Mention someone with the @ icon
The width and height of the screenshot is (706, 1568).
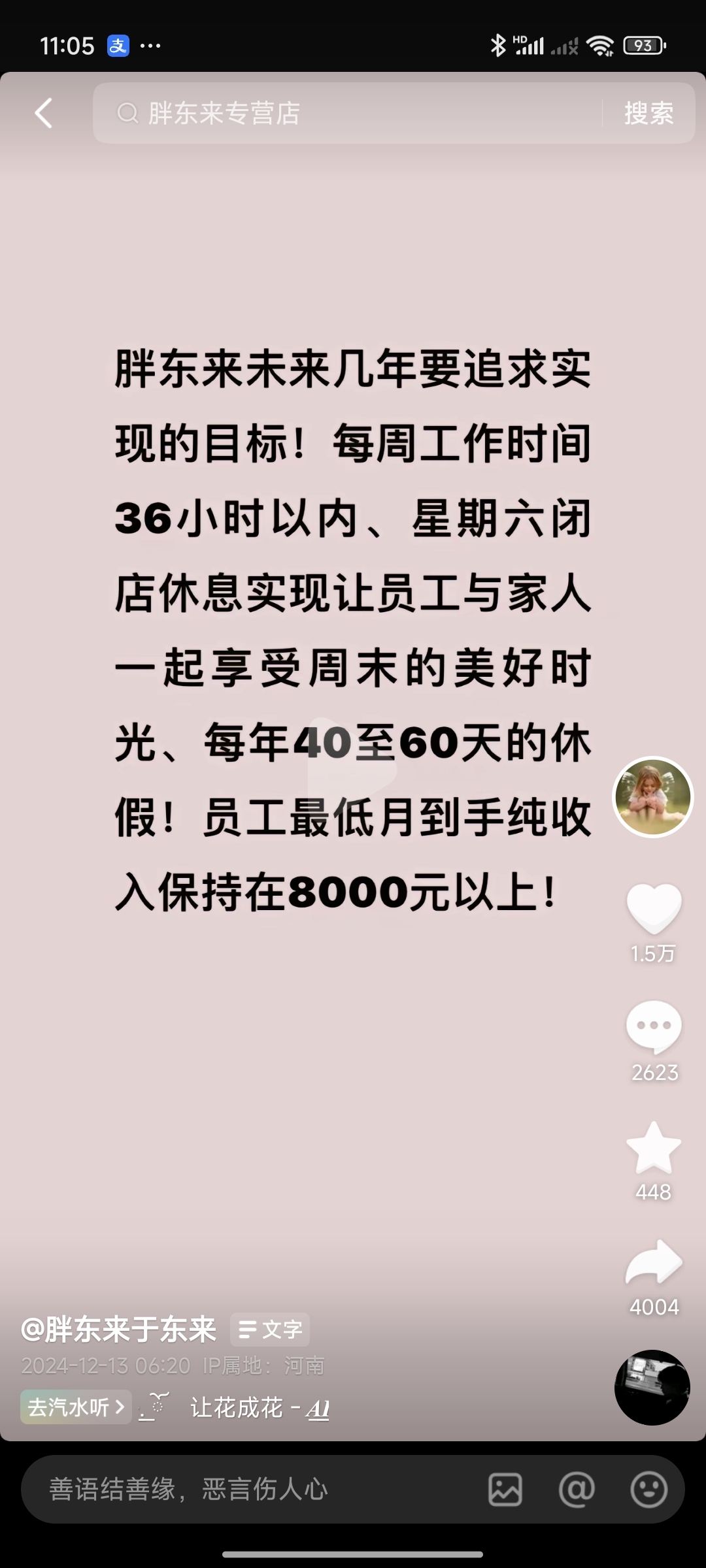577,1490
